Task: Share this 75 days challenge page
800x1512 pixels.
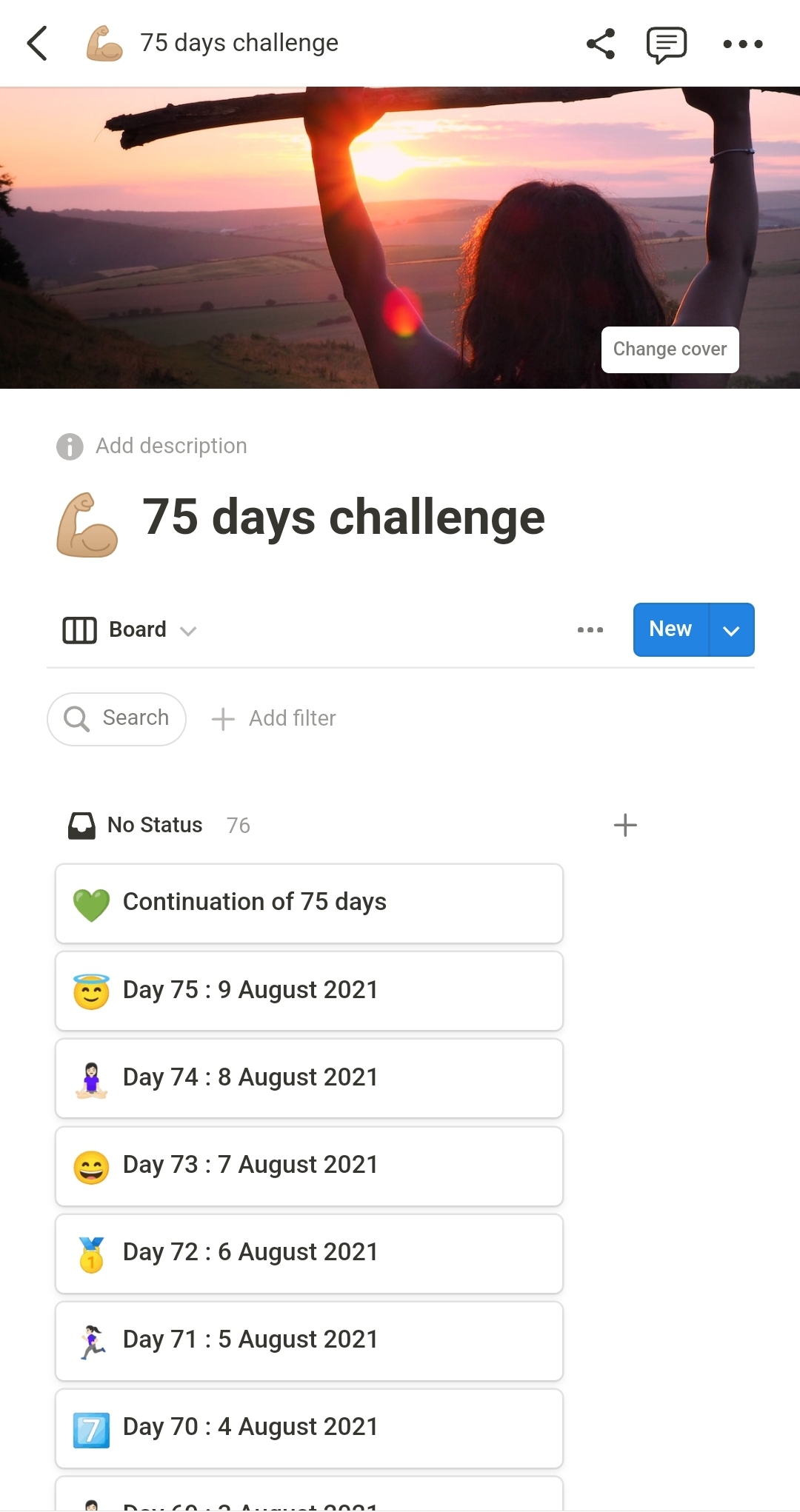Action: click(x=601, y=44)
